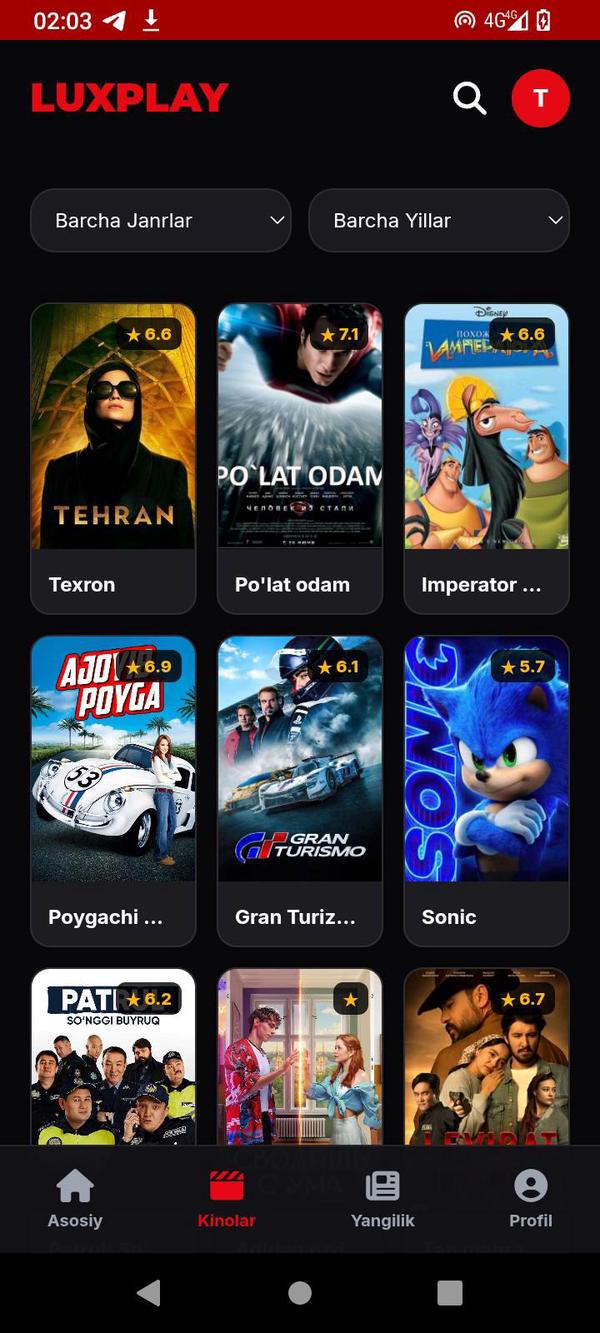Tap the system back button
Image resolution: width=600 pixels, height=1333 pixels.
[x=149, y=1292]
